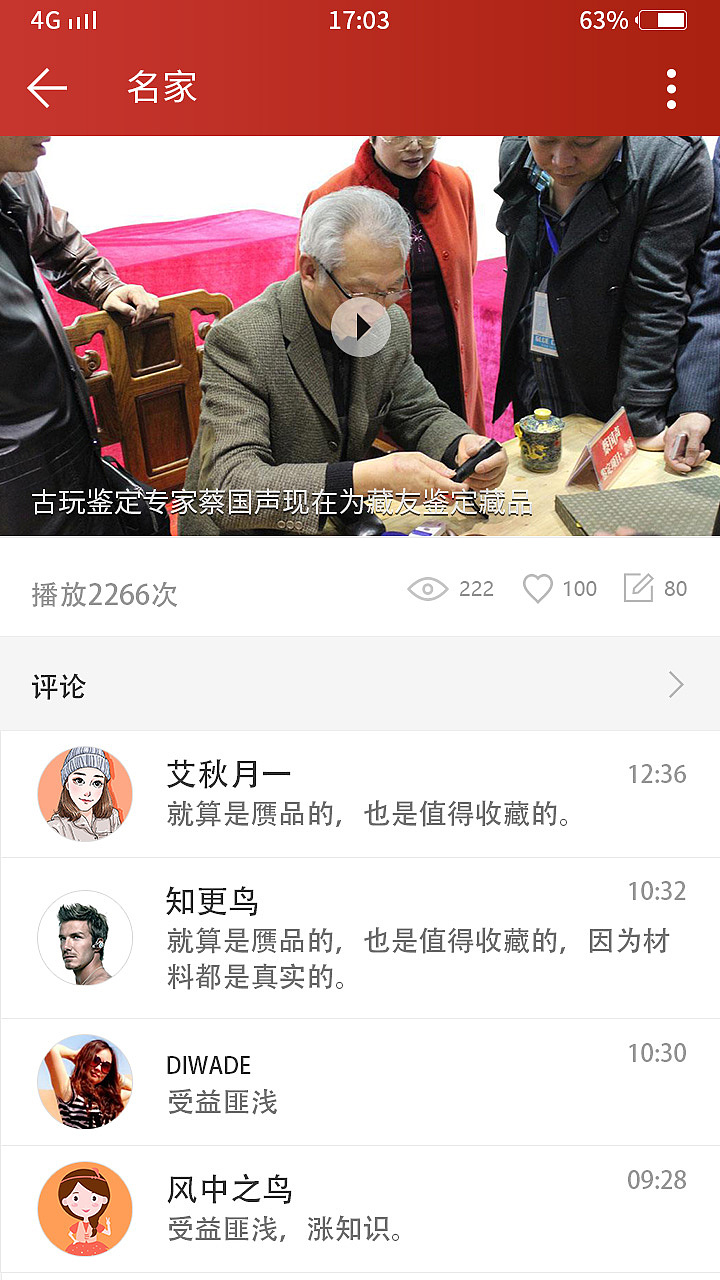Open the comment composer pencil icon
The width and height of the screenshot is (720, 1280).
634,589
